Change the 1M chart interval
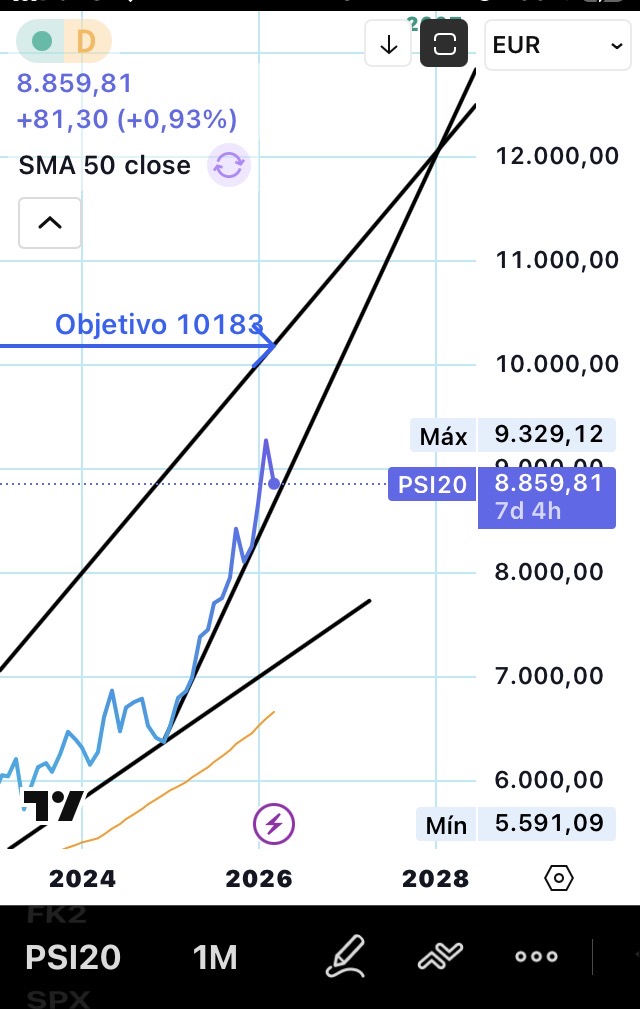This screenshot has width=640, height=1009. (215, 957)
